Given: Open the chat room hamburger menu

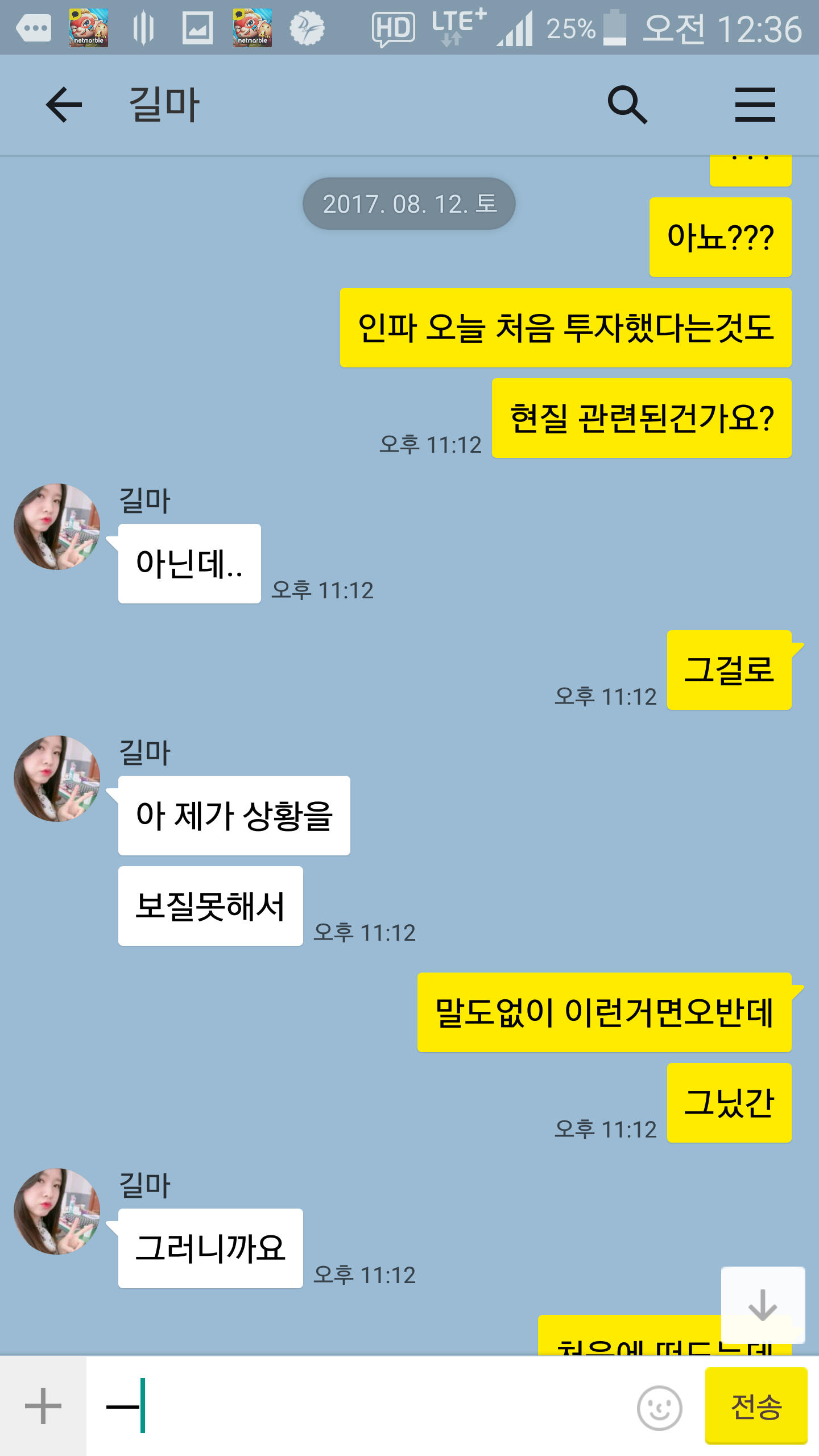Looking at the screenshot, I should pos(755,105).
